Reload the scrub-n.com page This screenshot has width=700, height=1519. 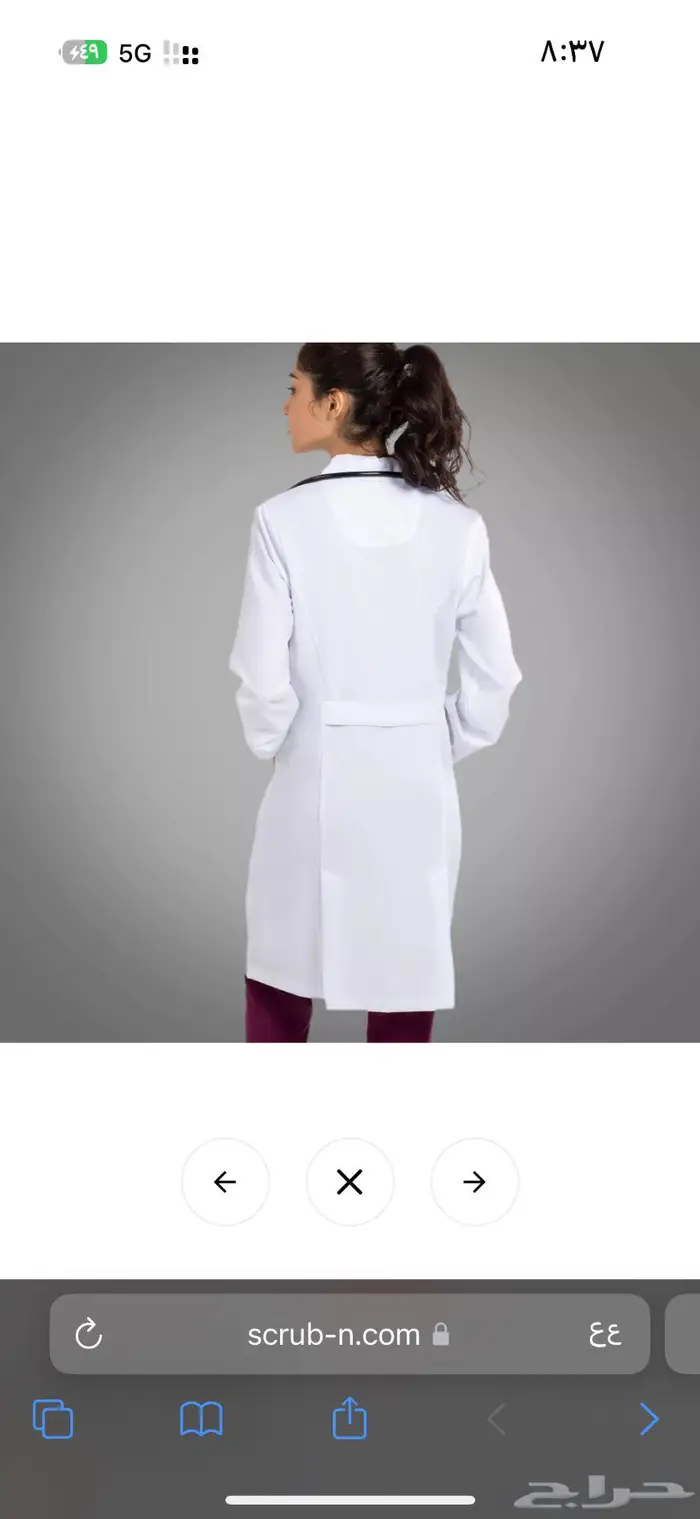click(x=89, y=1334)
